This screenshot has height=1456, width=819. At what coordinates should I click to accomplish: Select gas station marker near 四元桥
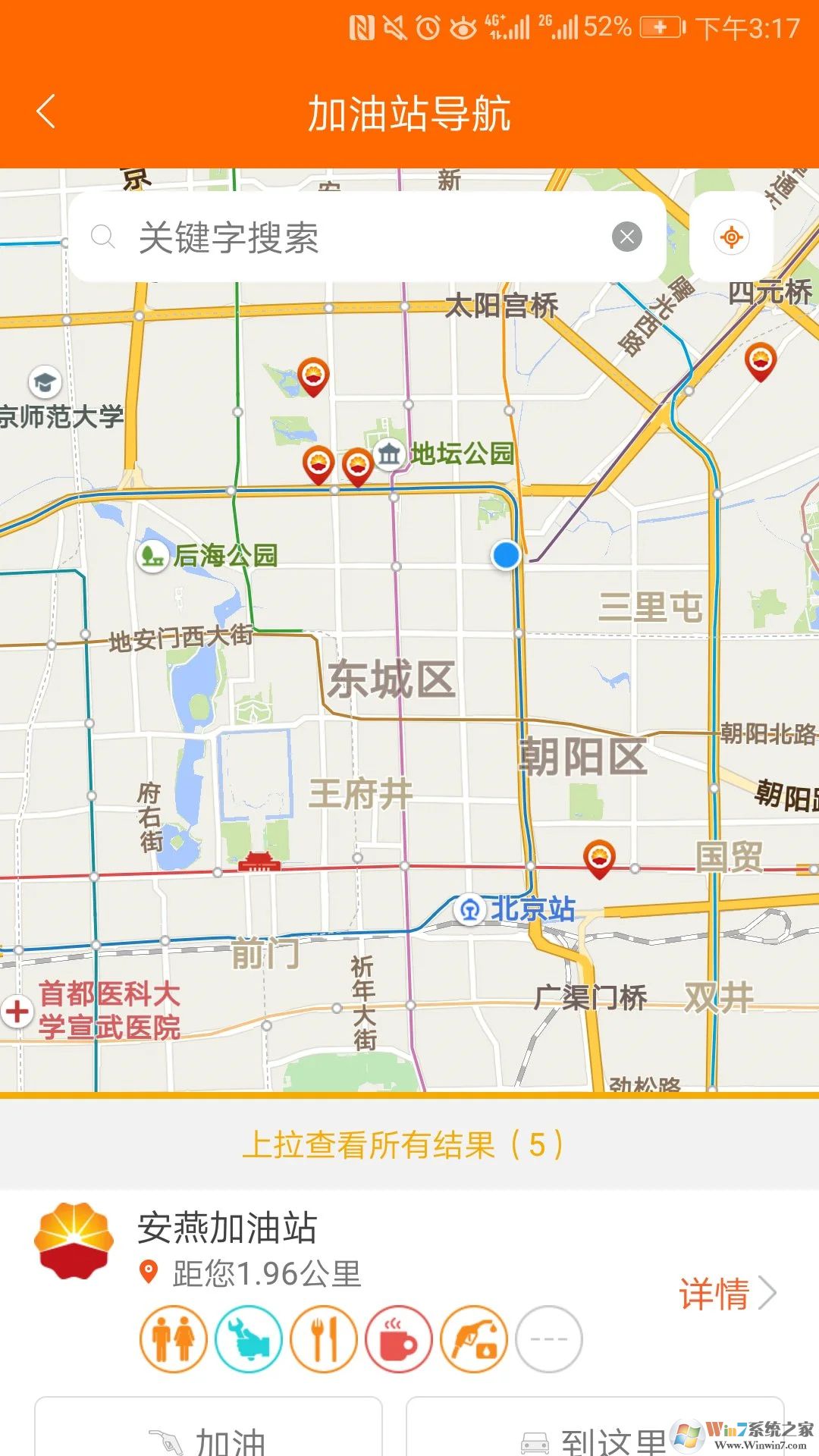pyautogui.click(x=760, y=361)
